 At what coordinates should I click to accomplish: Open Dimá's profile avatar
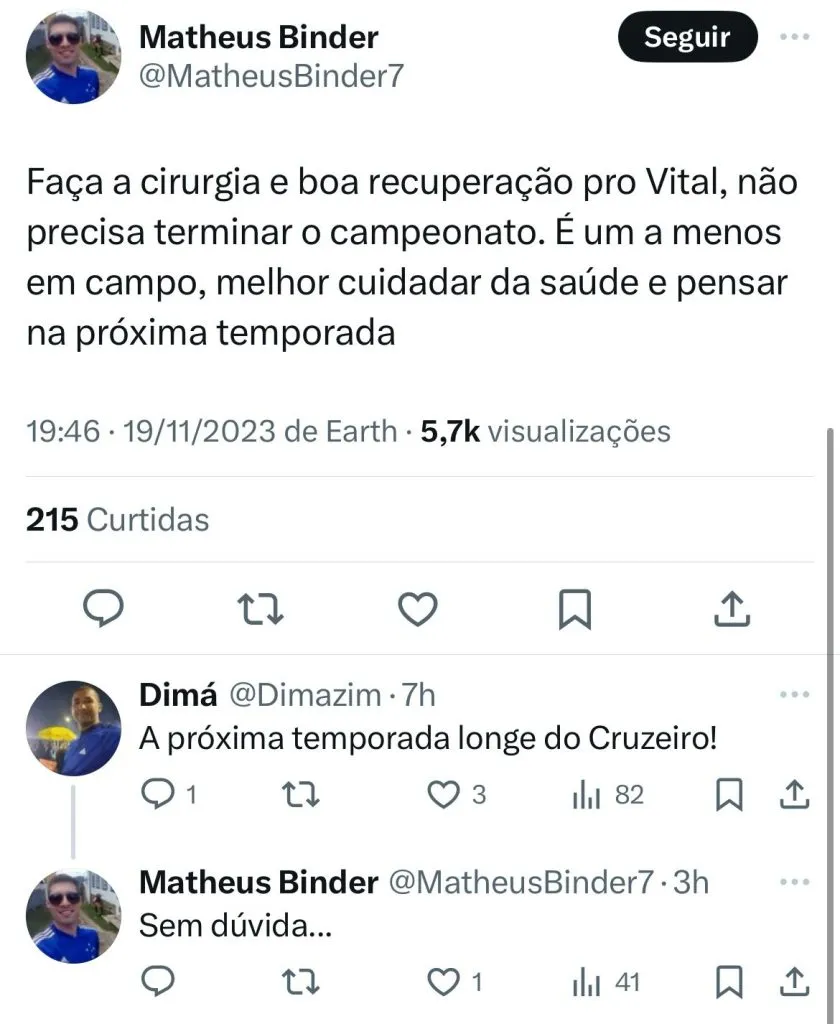point(72,728)
